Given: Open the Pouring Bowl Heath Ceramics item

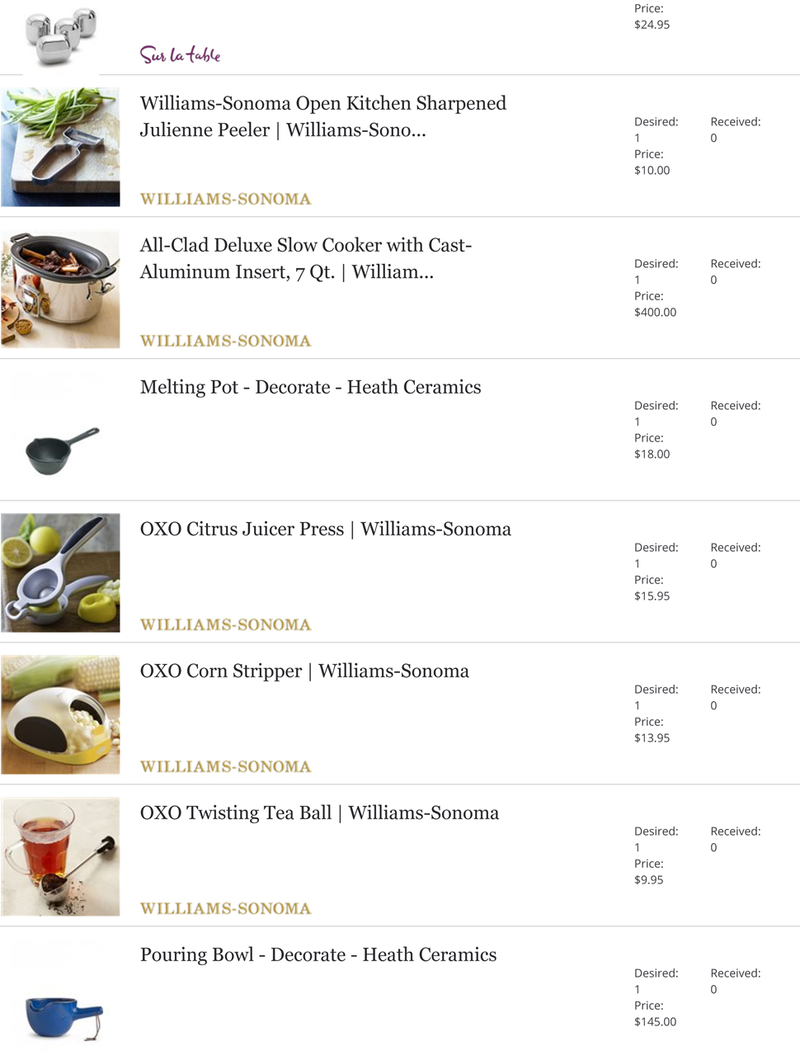Looking at the screenshot, I should pos(318,955).
